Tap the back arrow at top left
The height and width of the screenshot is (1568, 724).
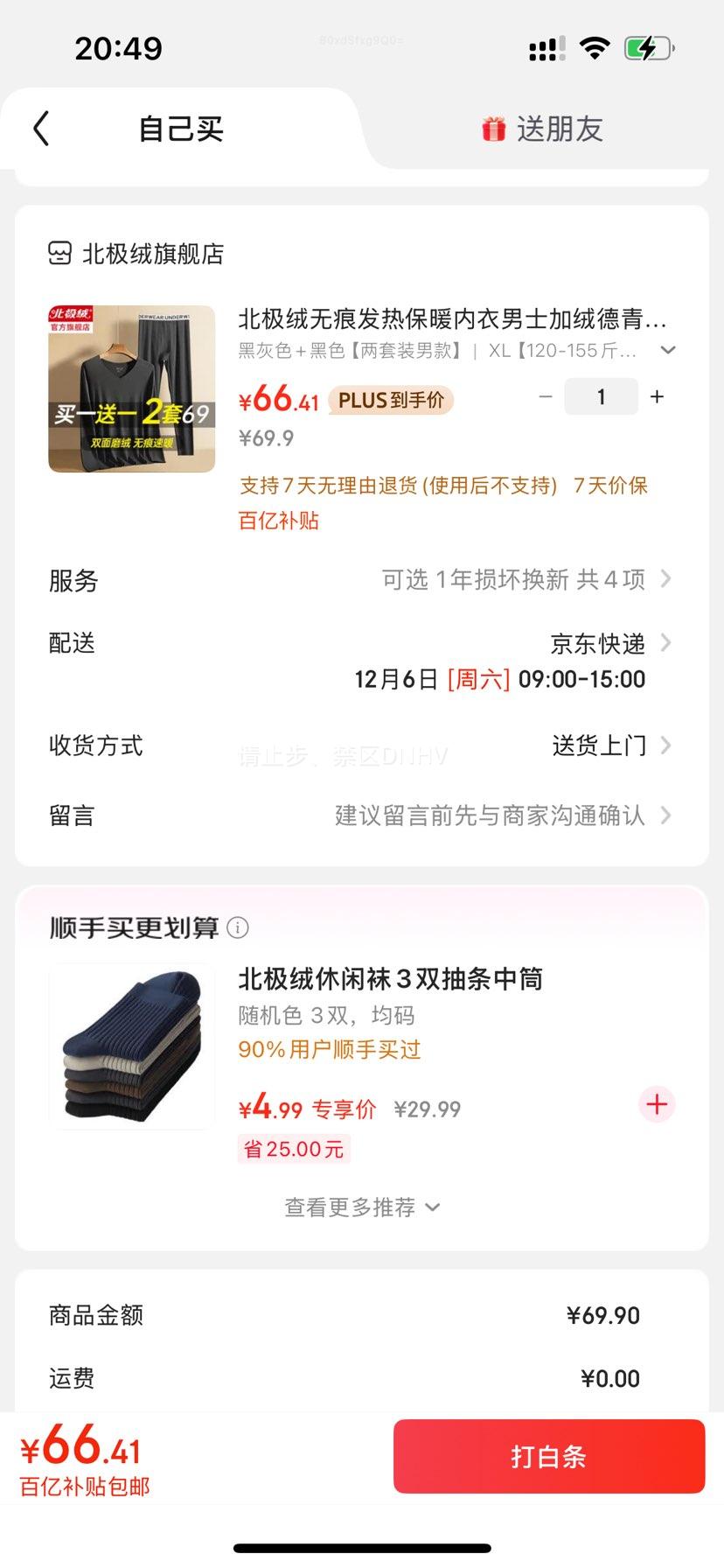[39, 128]
